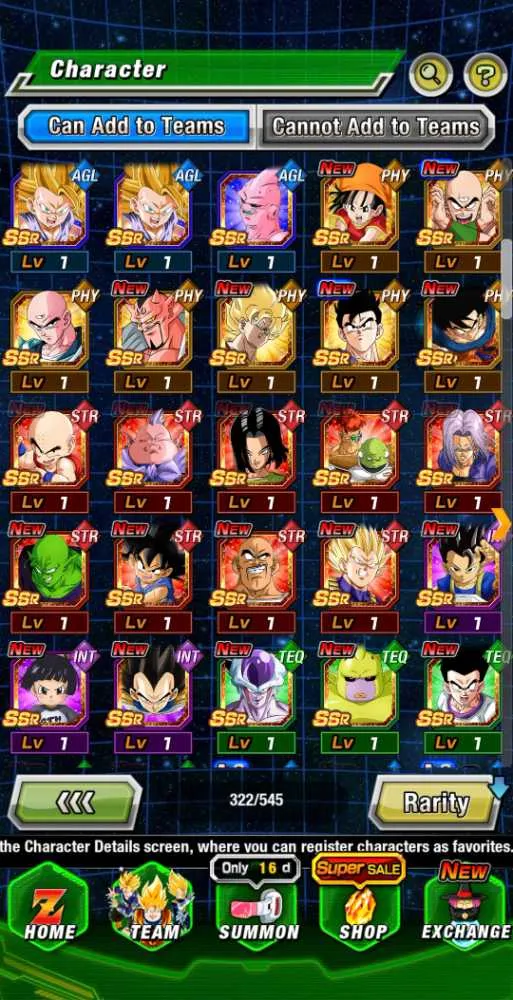
Task: Open the Summon menu
Action: click(258, 908)
